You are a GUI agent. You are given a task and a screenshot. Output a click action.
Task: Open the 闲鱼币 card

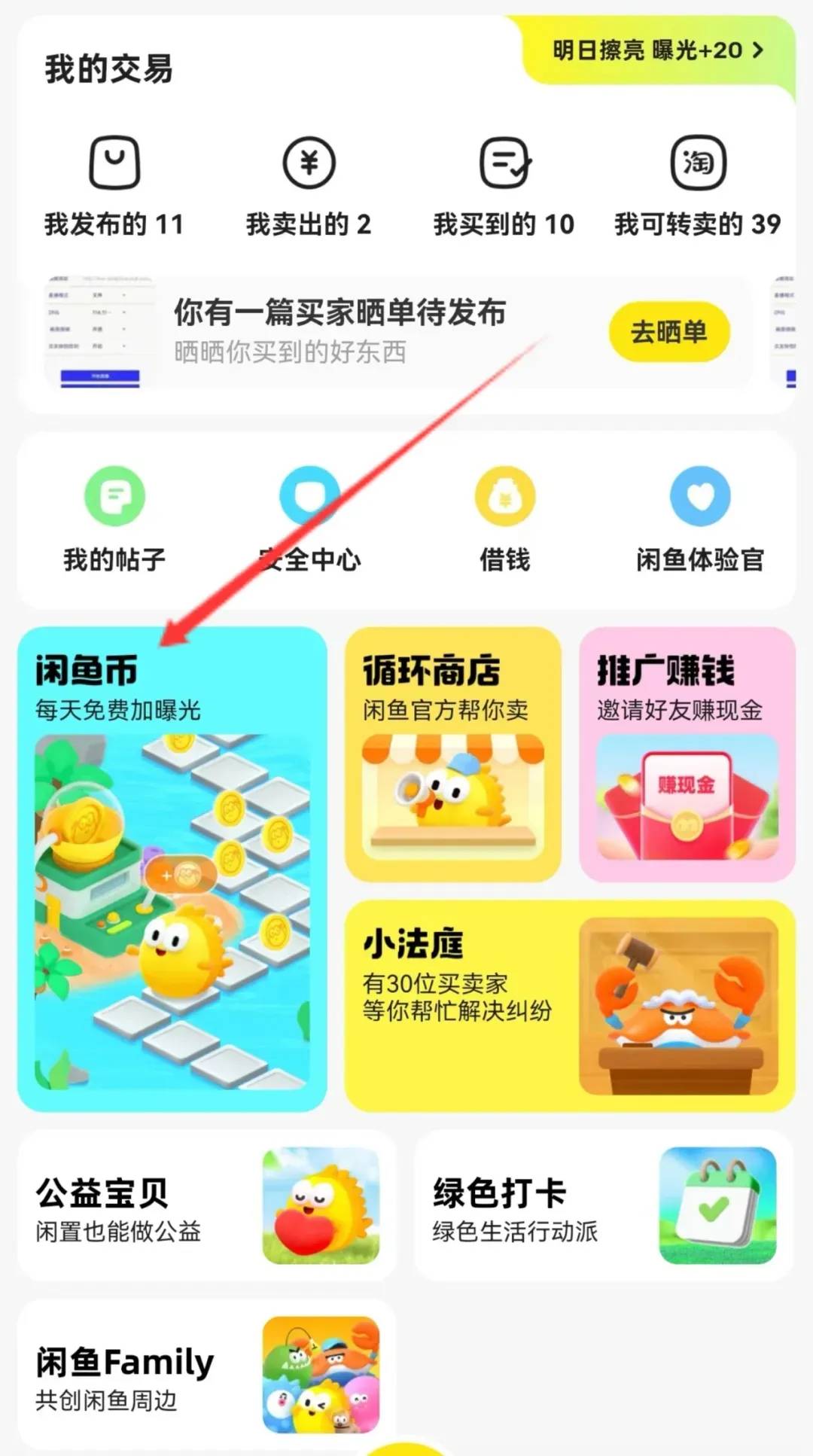click(x=172, y=869)
